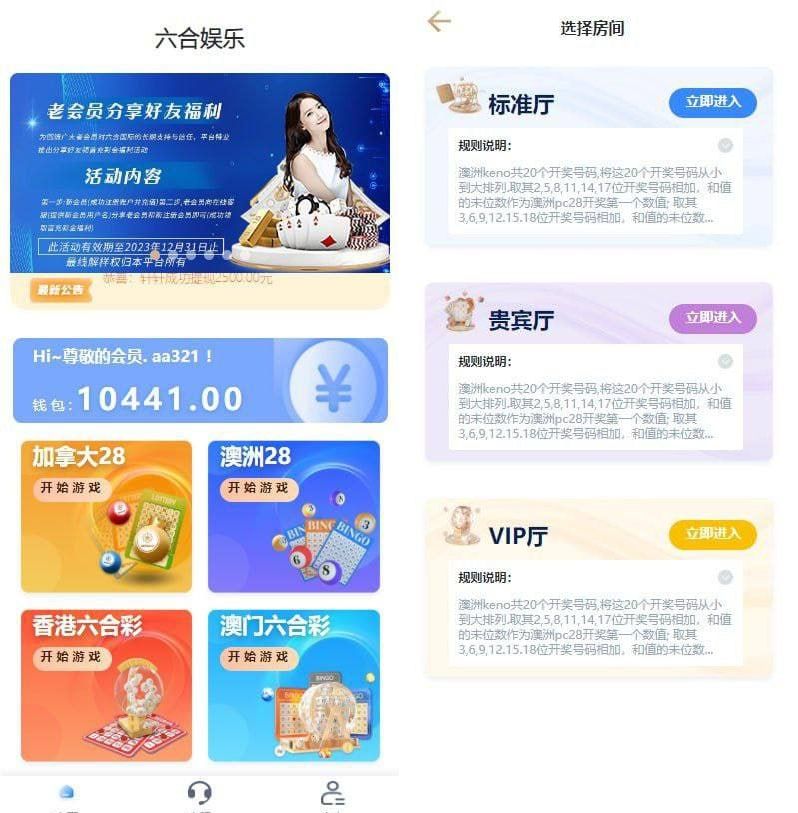
Task: Open the 香港六合彩 game card
Action: point(106,686)
